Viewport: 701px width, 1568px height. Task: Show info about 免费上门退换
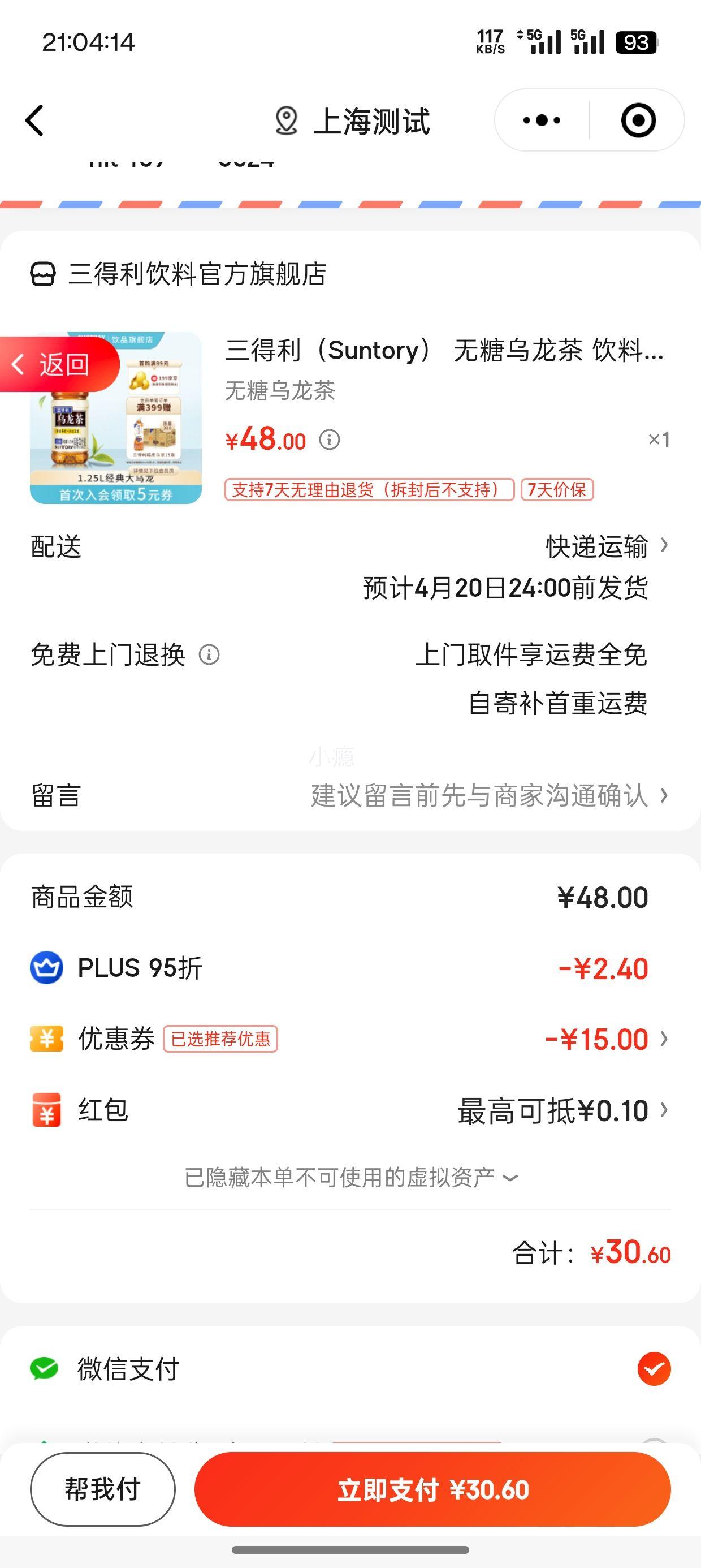tap(209, 655)
